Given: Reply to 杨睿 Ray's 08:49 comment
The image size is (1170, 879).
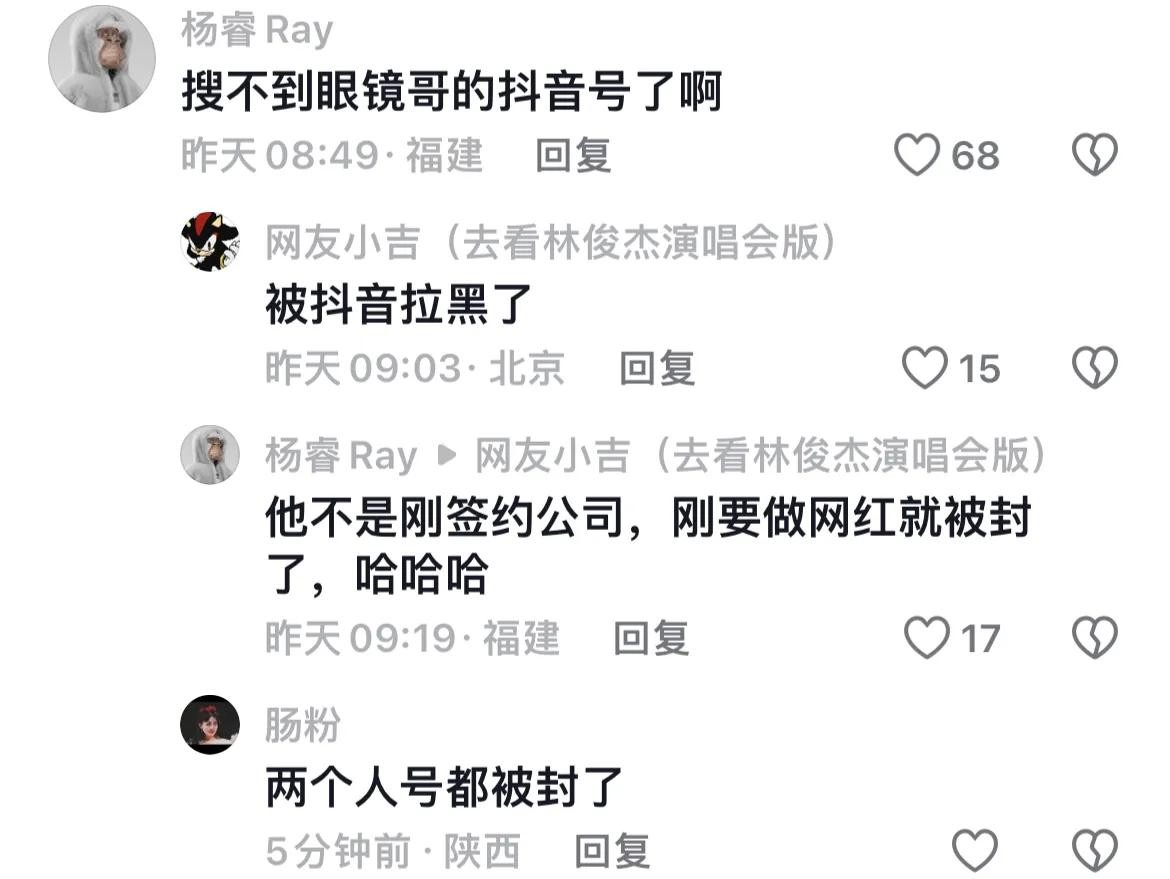Looking at the screenshot, I should (573, 156).
